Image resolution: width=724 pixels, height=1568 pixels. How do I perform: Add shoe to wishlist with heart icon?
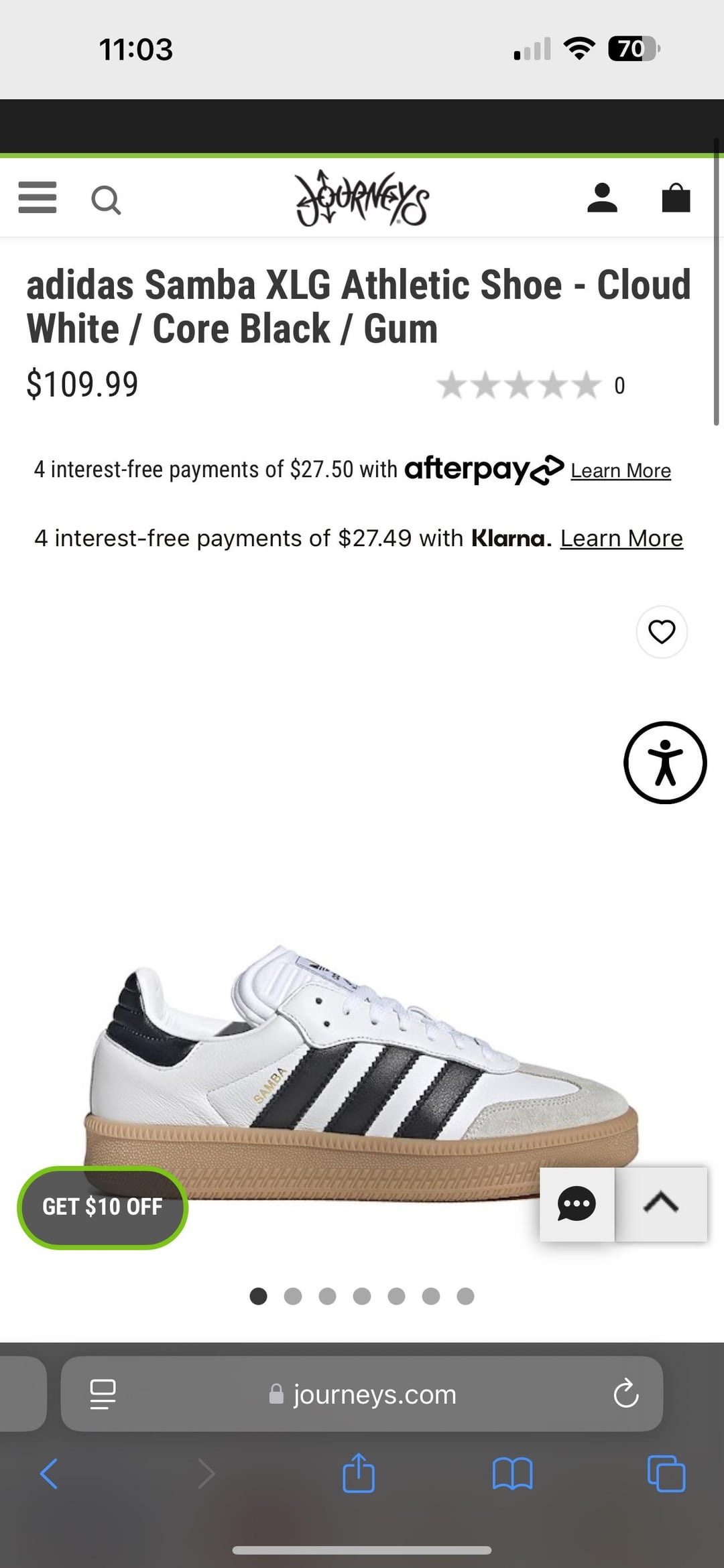662,632
